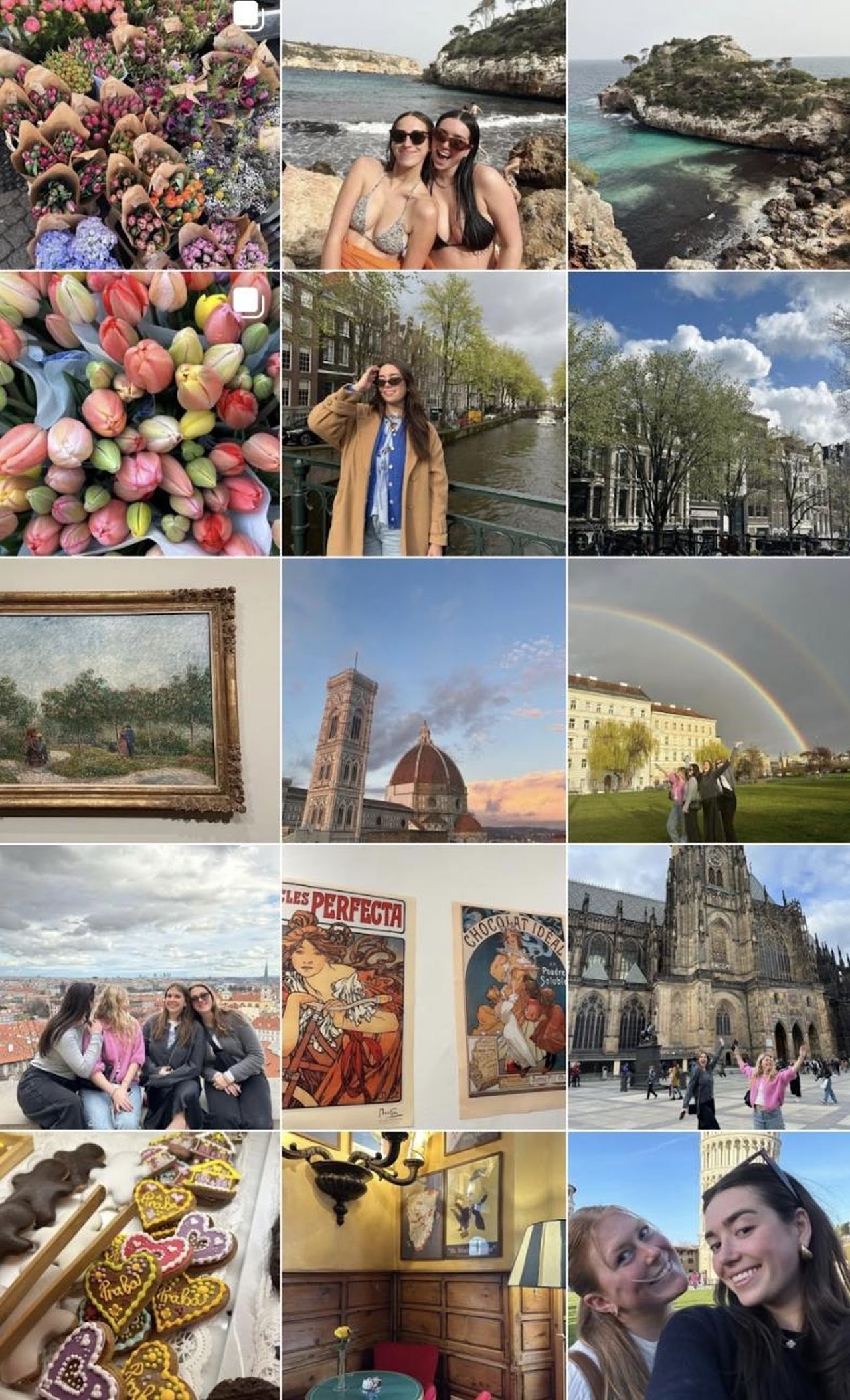
Task: Open the Perfecta and Chocolat Ideal posters post
Action: 424,987
